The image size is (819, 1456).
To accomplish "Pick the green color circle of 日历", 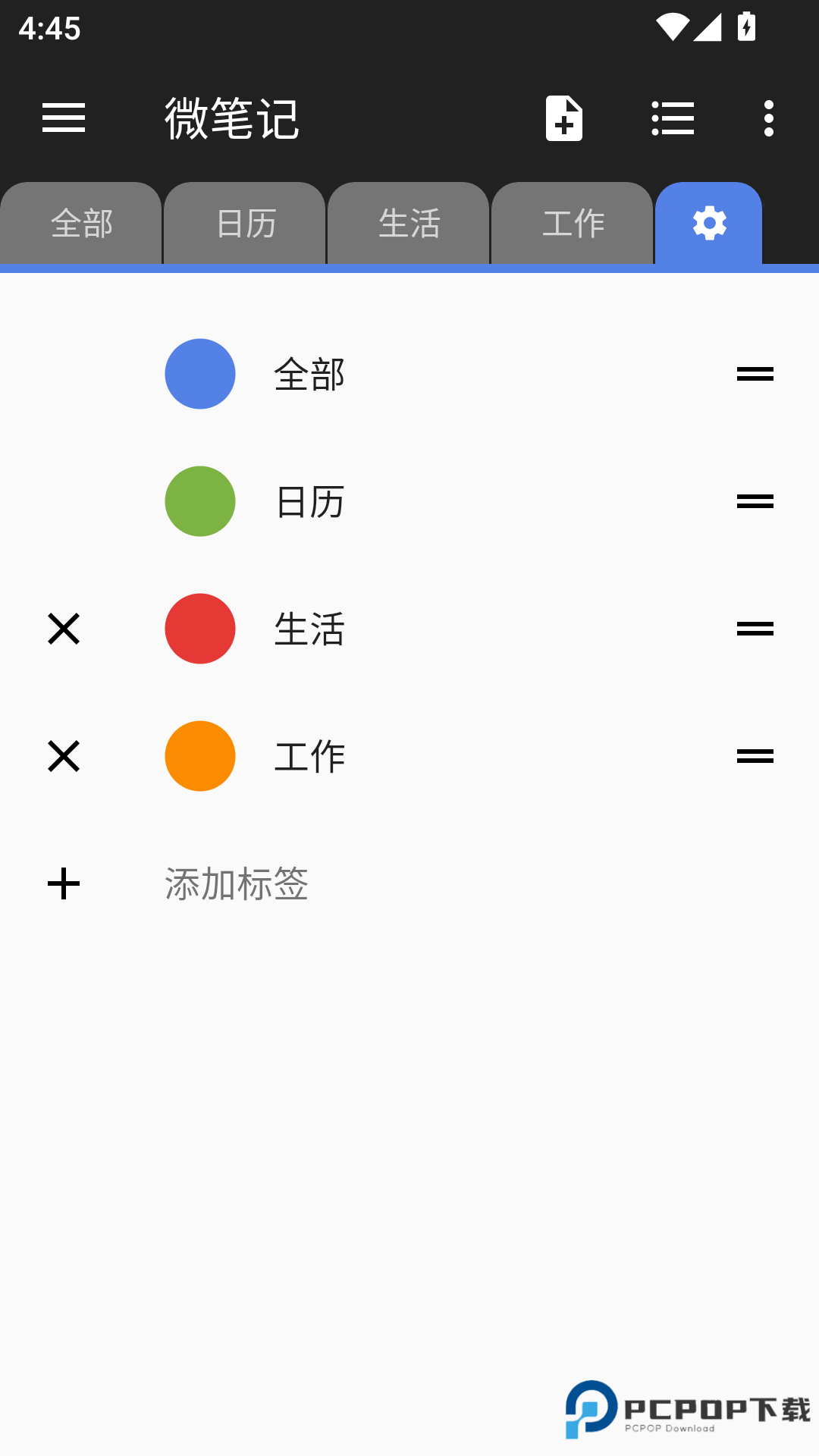I will 199,501.
